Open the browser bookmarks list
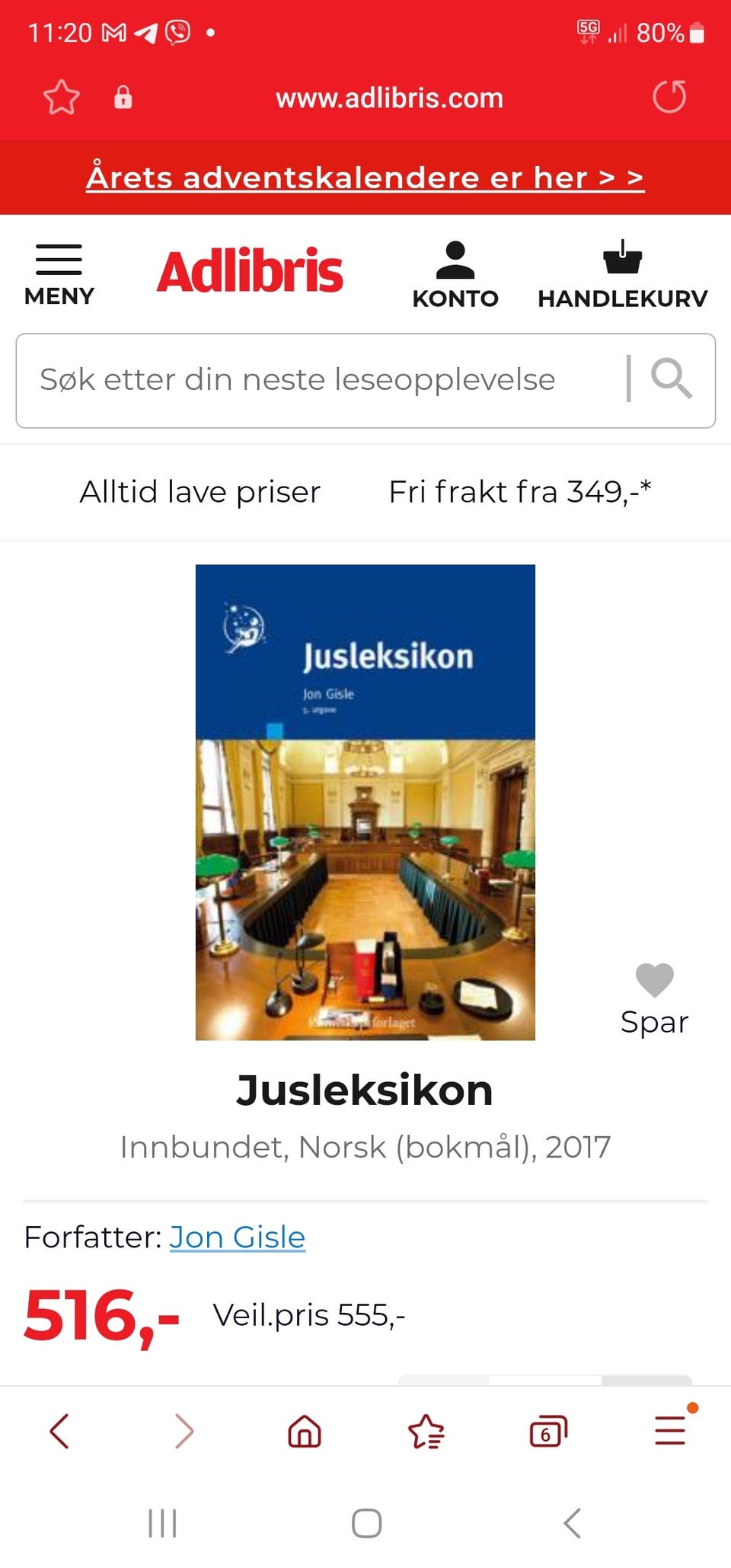 pos(426,1431)
